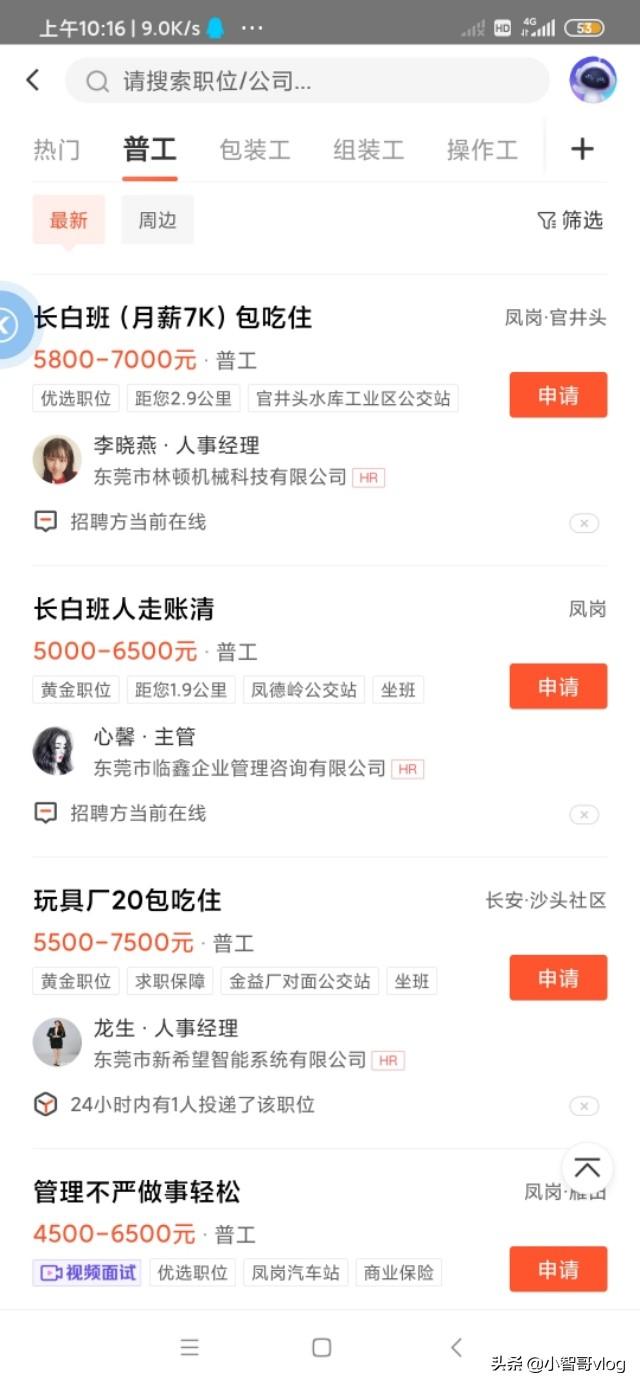Screen dimensions: 640x1386
Task: Switch to the 操作工 tab
Action: point(482,150)
